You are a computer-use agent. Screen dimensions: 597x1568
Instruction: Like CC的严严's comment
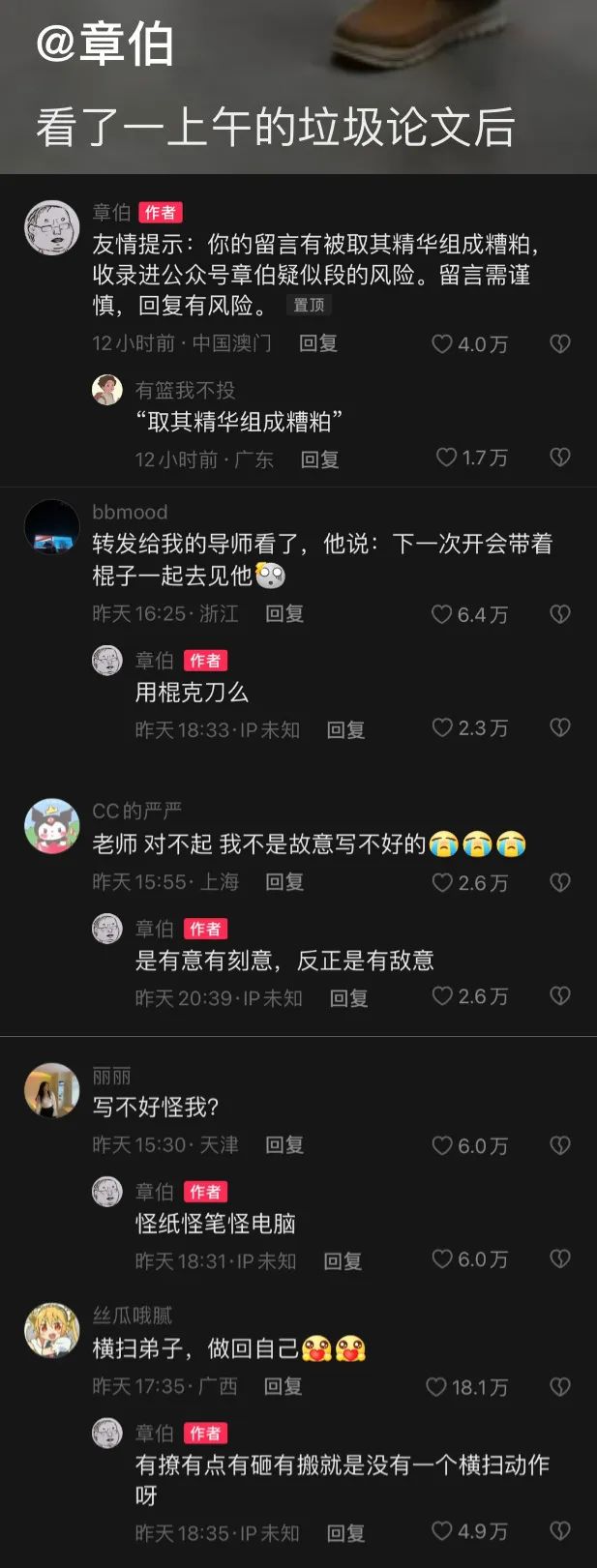[x=443, y=882]
